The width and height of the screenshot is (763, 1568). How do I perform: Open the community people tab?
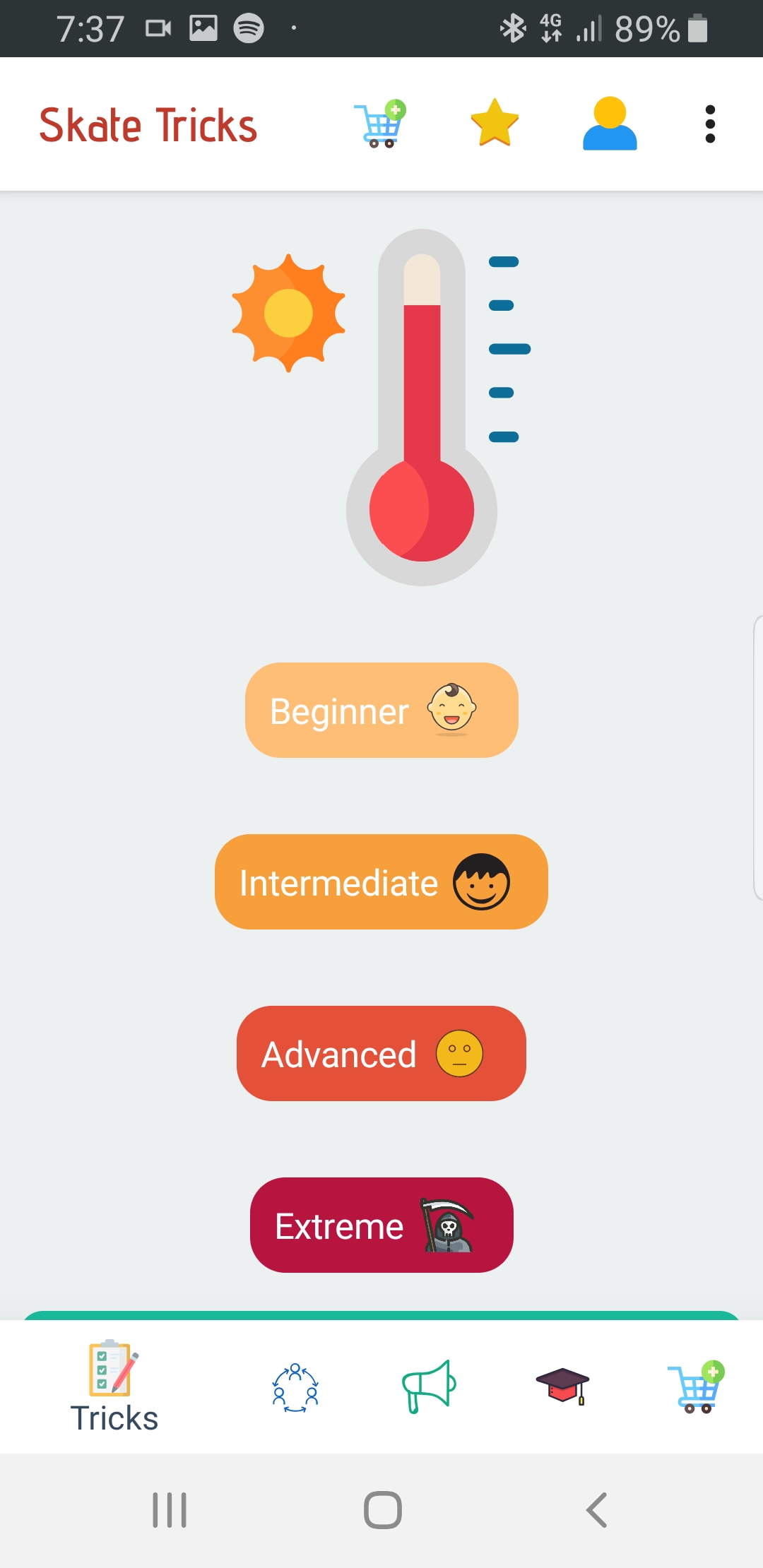[295, 1387]
